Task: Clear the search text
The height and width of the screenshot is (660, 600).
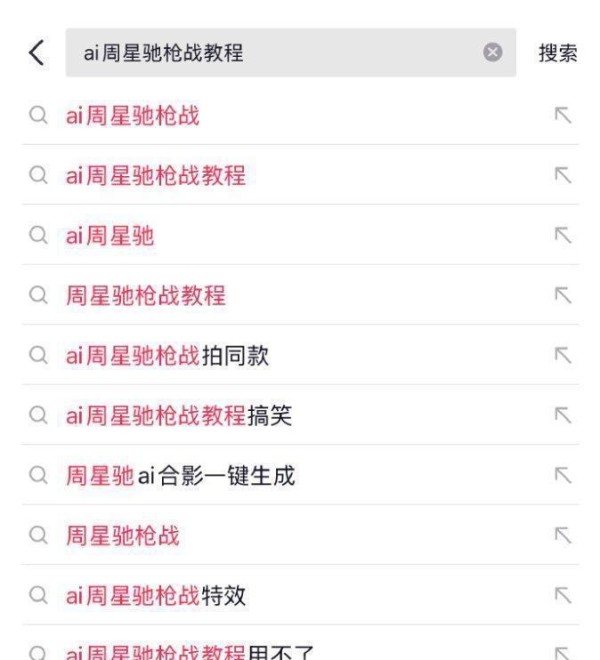Action: [492, 53]
